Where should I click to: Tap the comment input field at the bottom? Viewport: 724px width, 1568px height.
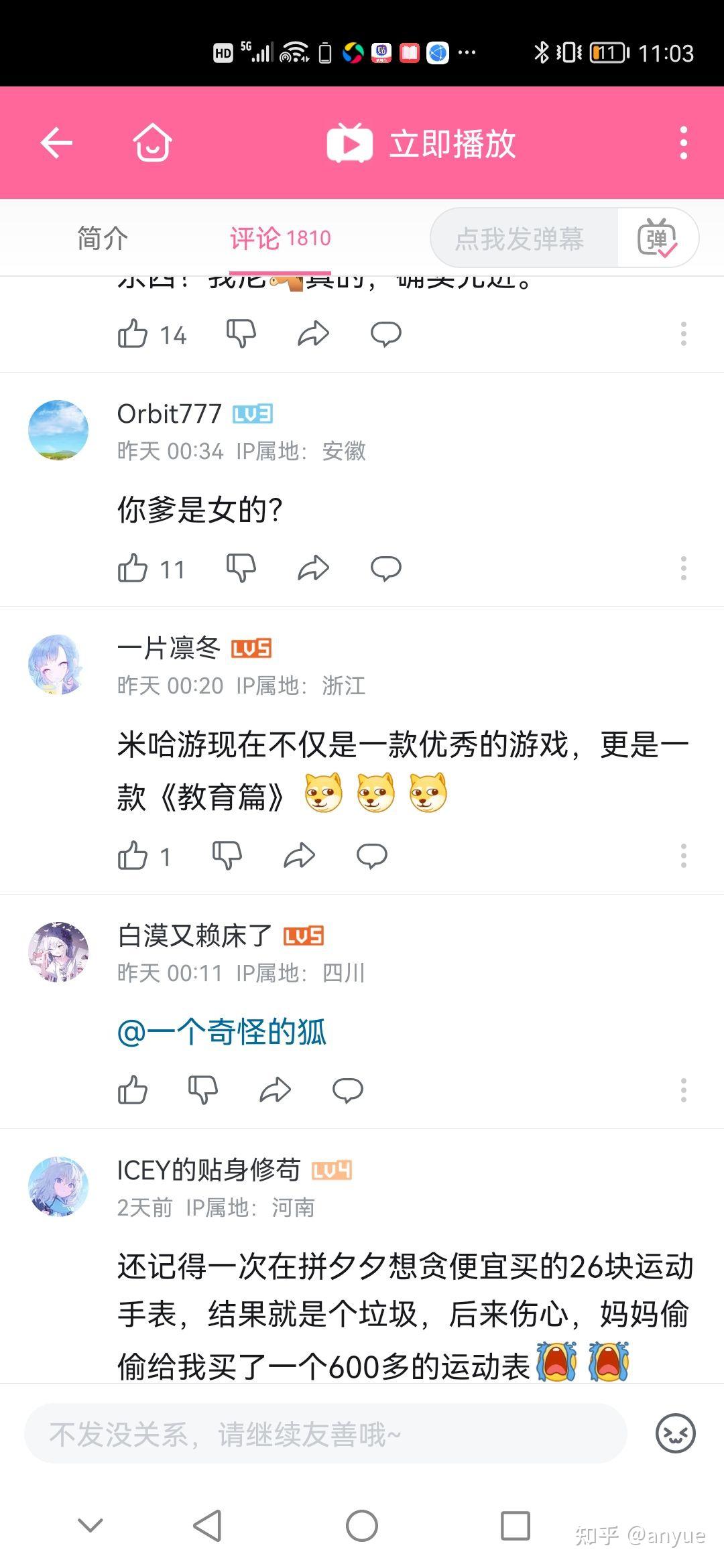[x=325, y=1435]
